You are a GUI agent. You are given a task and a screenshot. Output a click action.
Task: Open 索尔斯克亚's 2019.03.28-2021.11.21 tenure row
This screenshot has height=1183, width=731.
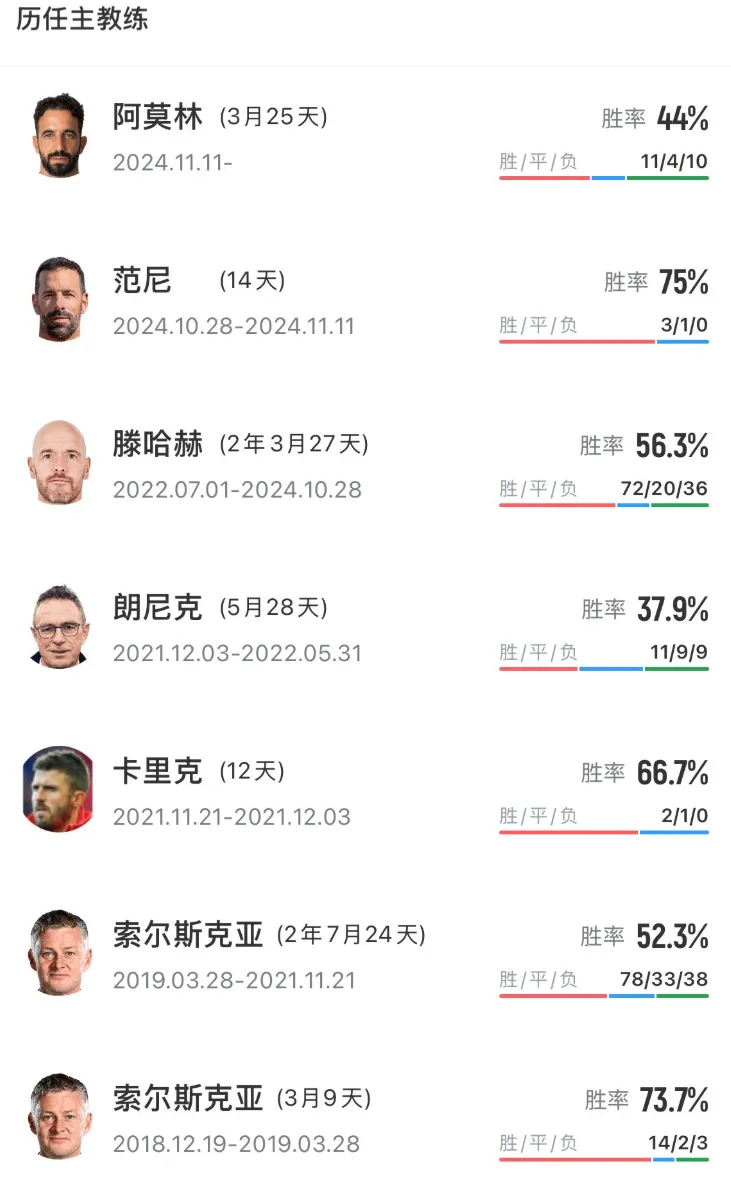pyautogui.click(x=365, y=955)
